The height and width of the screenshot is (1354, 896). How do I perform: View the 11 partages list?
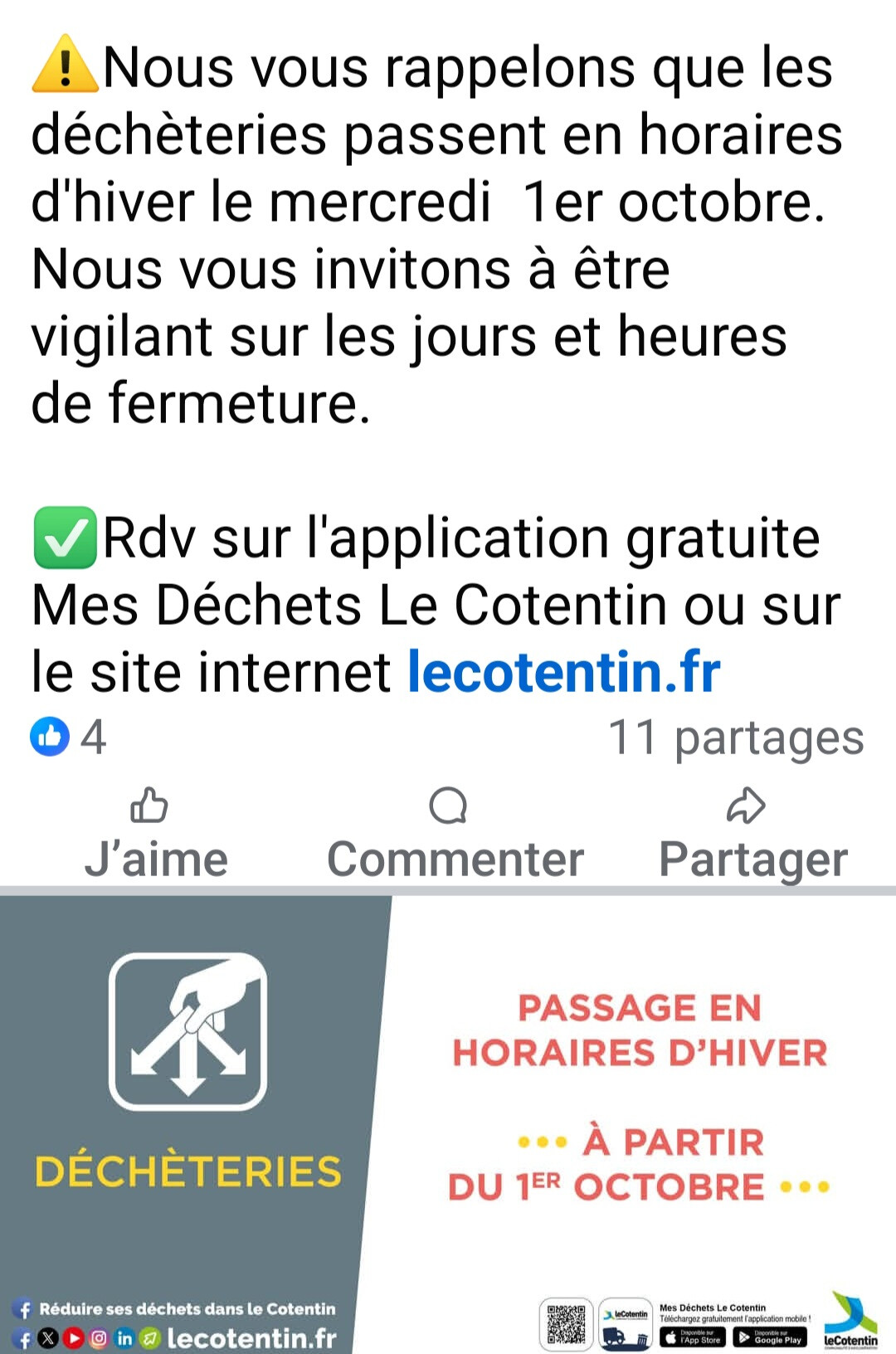735,737
